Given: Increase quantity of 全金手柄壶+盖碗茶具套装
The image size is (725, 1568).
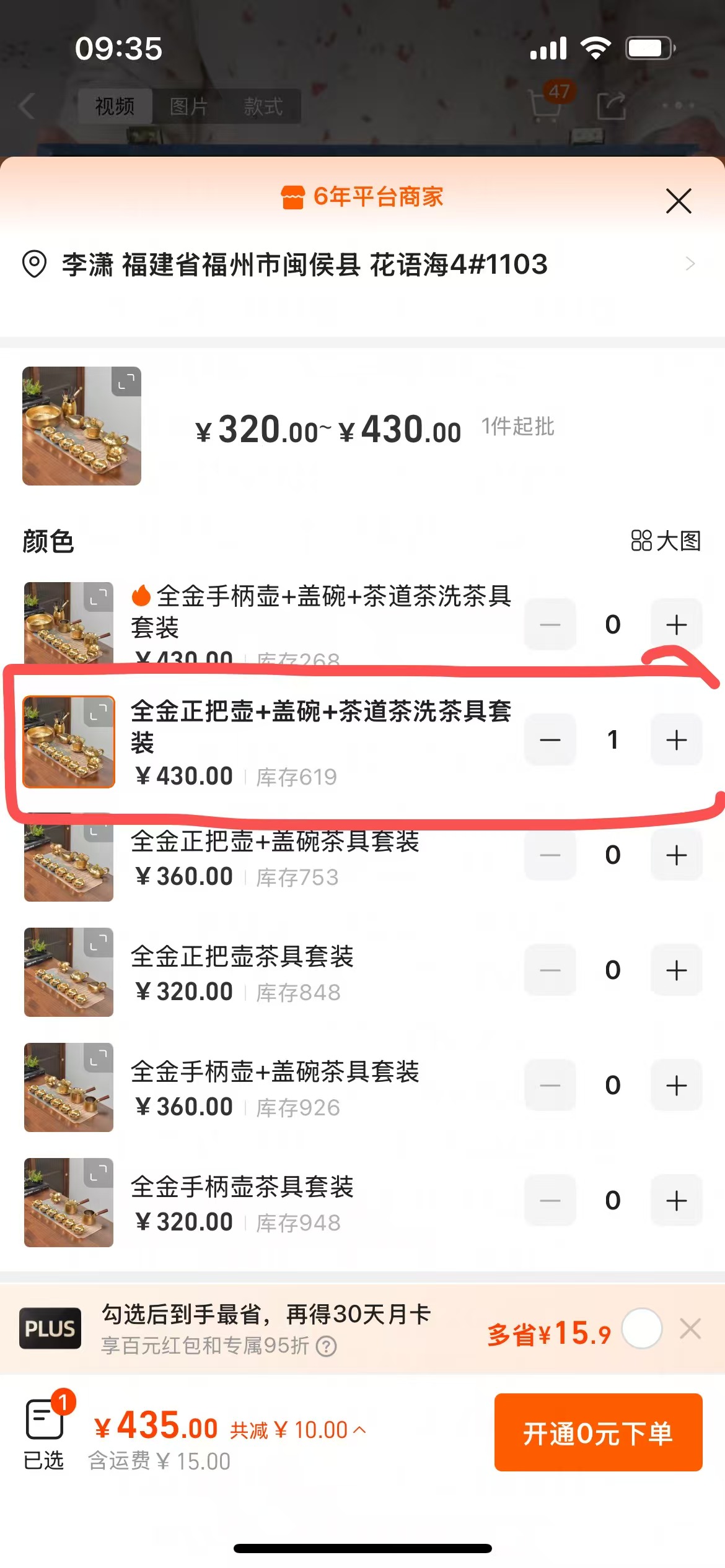Looking at the screenshot, I should click(676, 1086).
